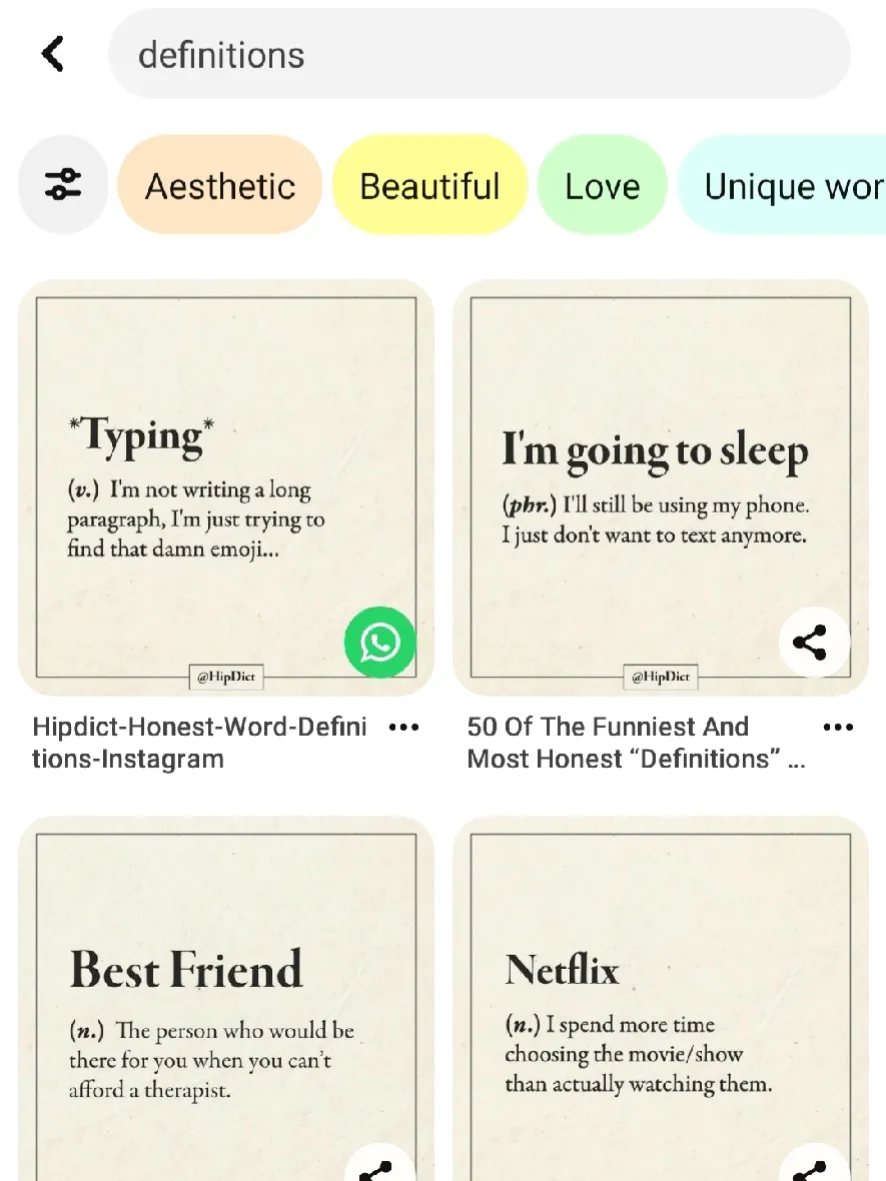This screenshot has height=1181, width=886.
Task: Share the I'm going to sleep pin
Action: 814,642
